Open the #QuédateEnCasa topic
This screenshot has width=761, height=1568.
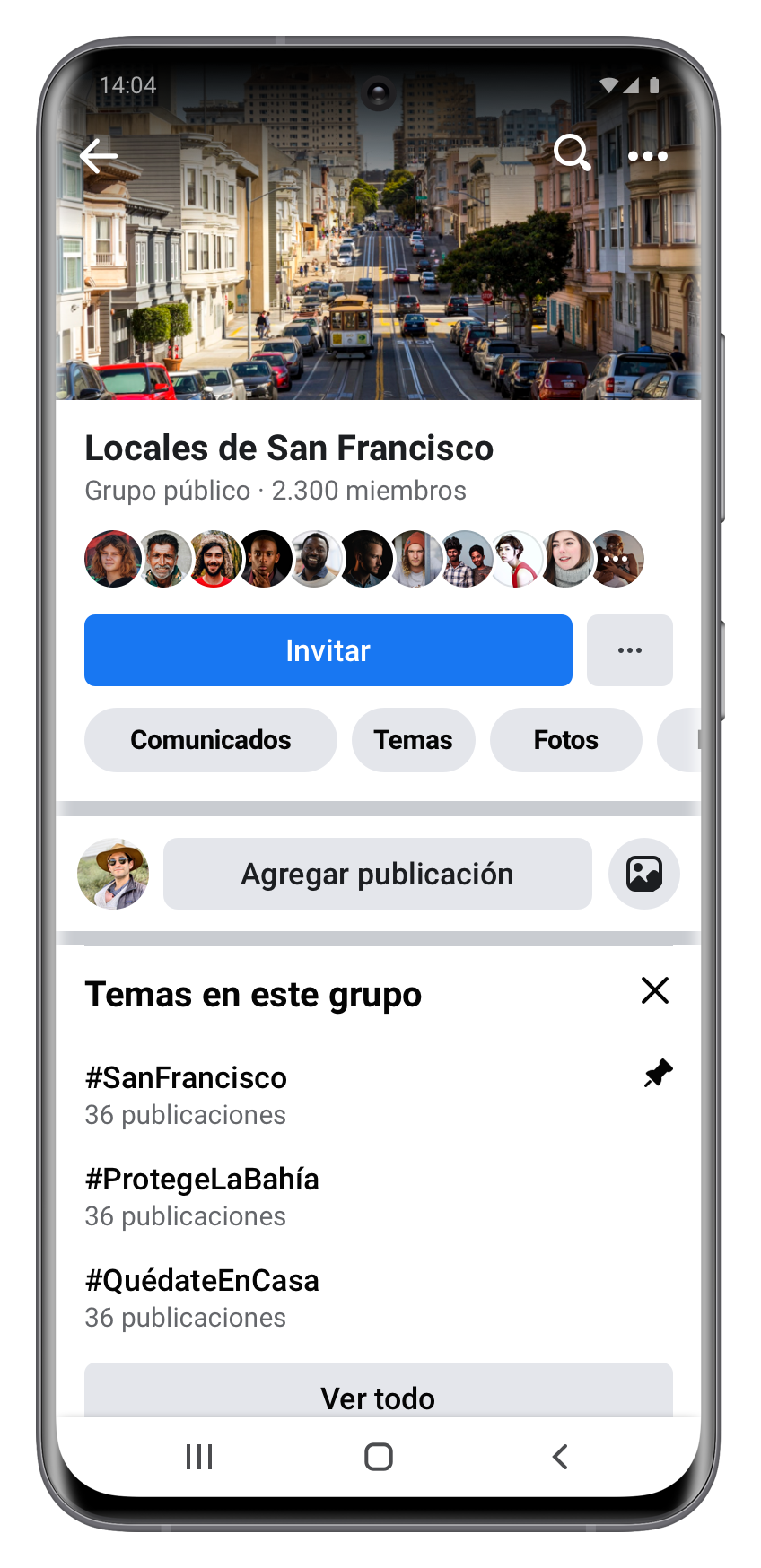[x=202, y=1280]
